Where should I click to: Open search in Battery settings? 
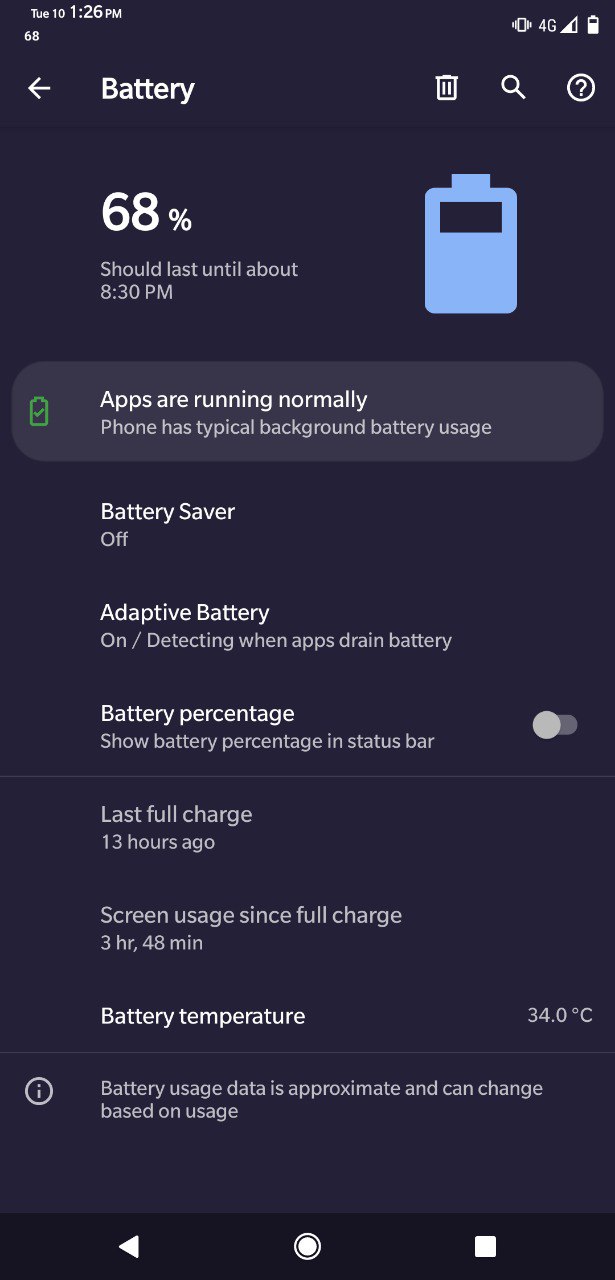(x=513, y=88)
